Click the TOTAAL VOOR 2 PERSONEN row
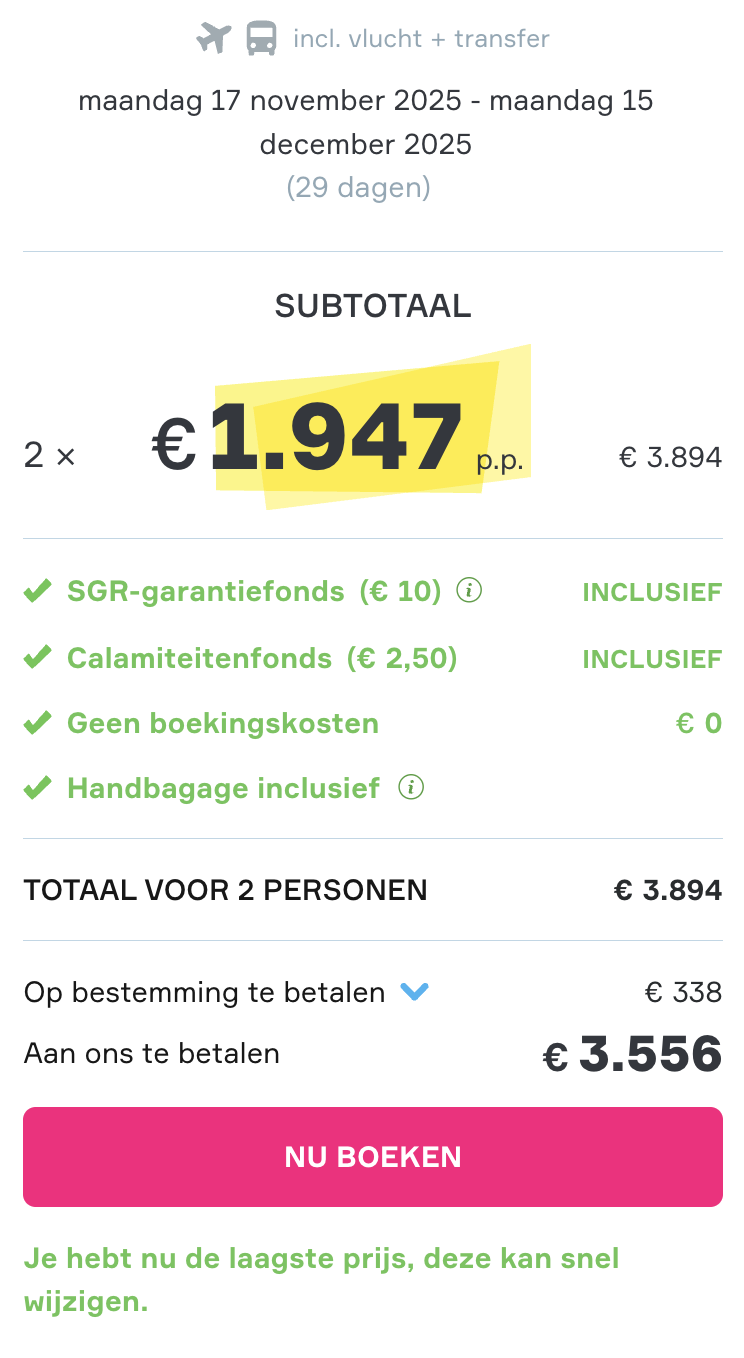This screenshot has width=744, height=1358. point(372,889)
